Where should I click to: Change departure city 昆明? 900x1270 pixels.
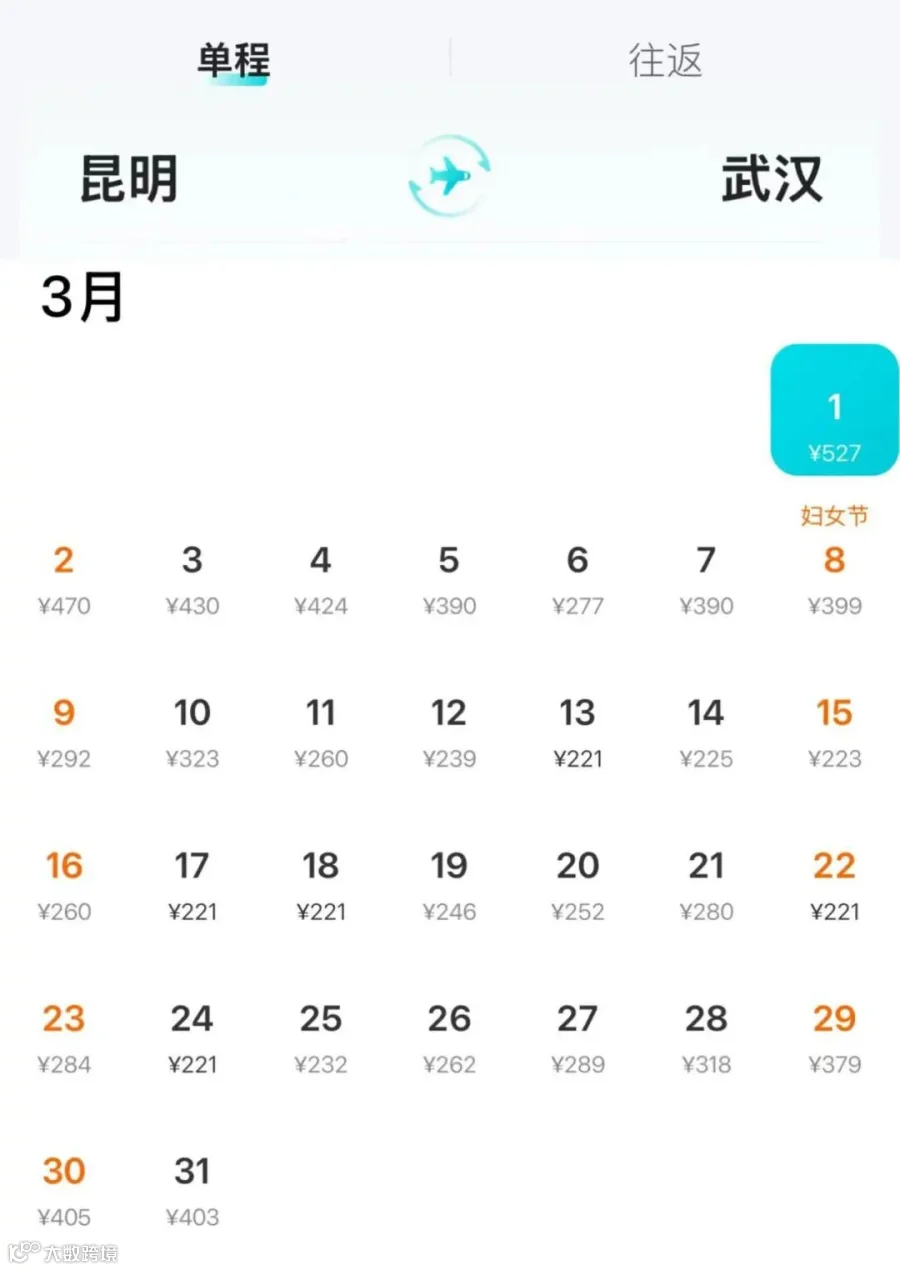click(129, 180)
